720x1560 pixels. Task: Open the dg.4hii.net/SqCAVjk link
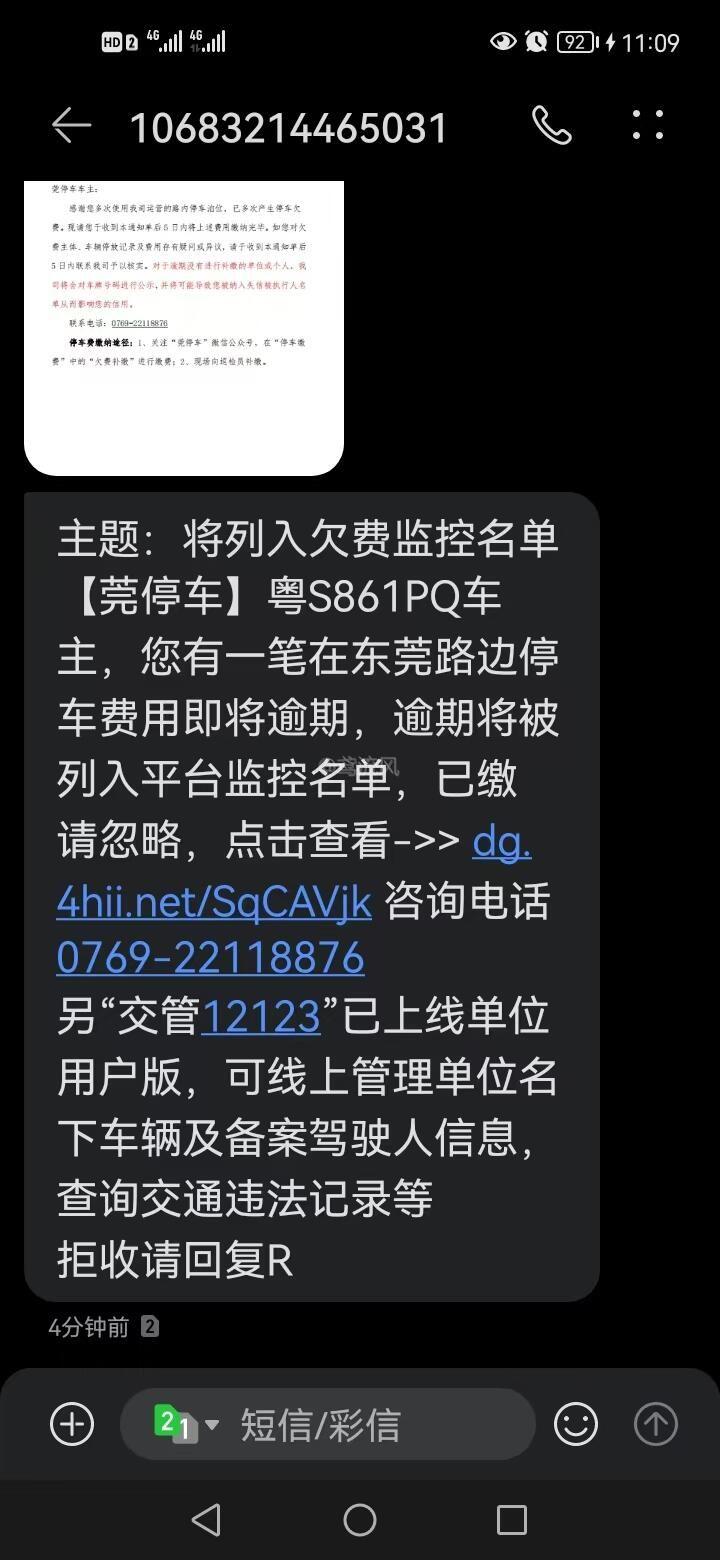214,901
